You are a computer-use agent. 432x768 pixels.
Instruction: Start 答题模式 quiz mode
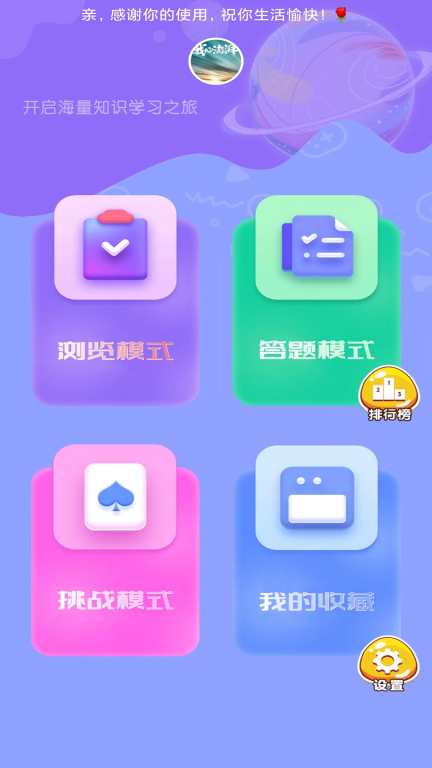(x=316, y=300)
